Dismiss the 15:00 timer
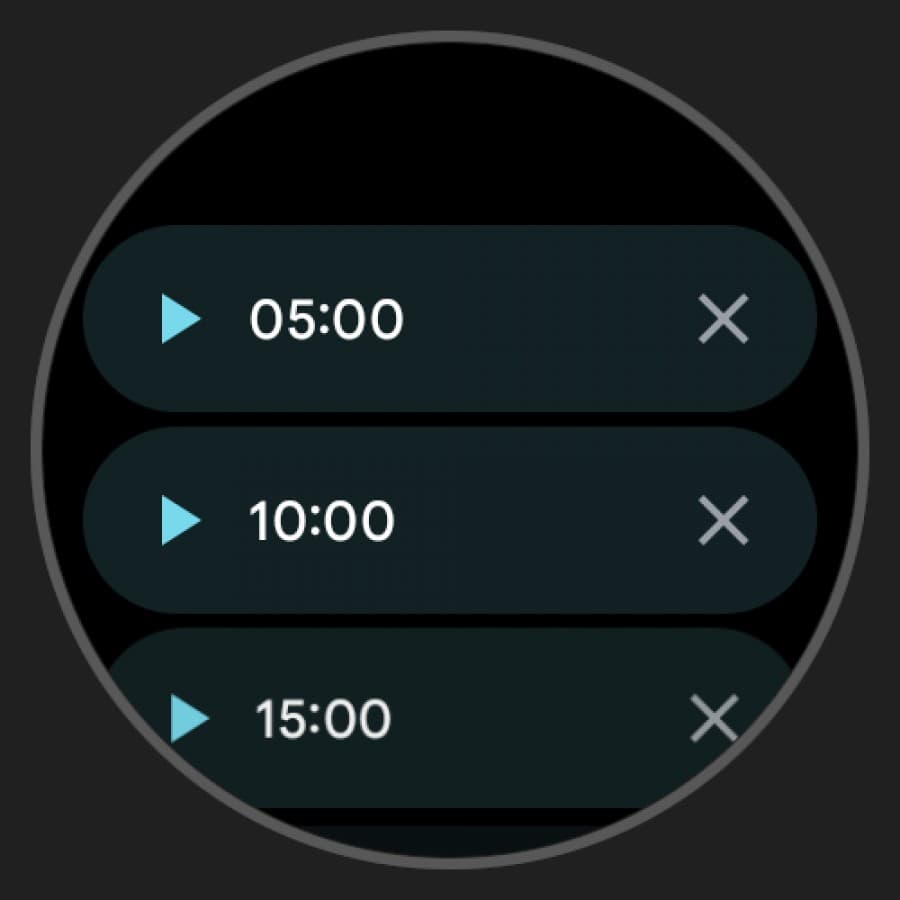The height and width of the screenshot is (900, 900). coord(715,719)
